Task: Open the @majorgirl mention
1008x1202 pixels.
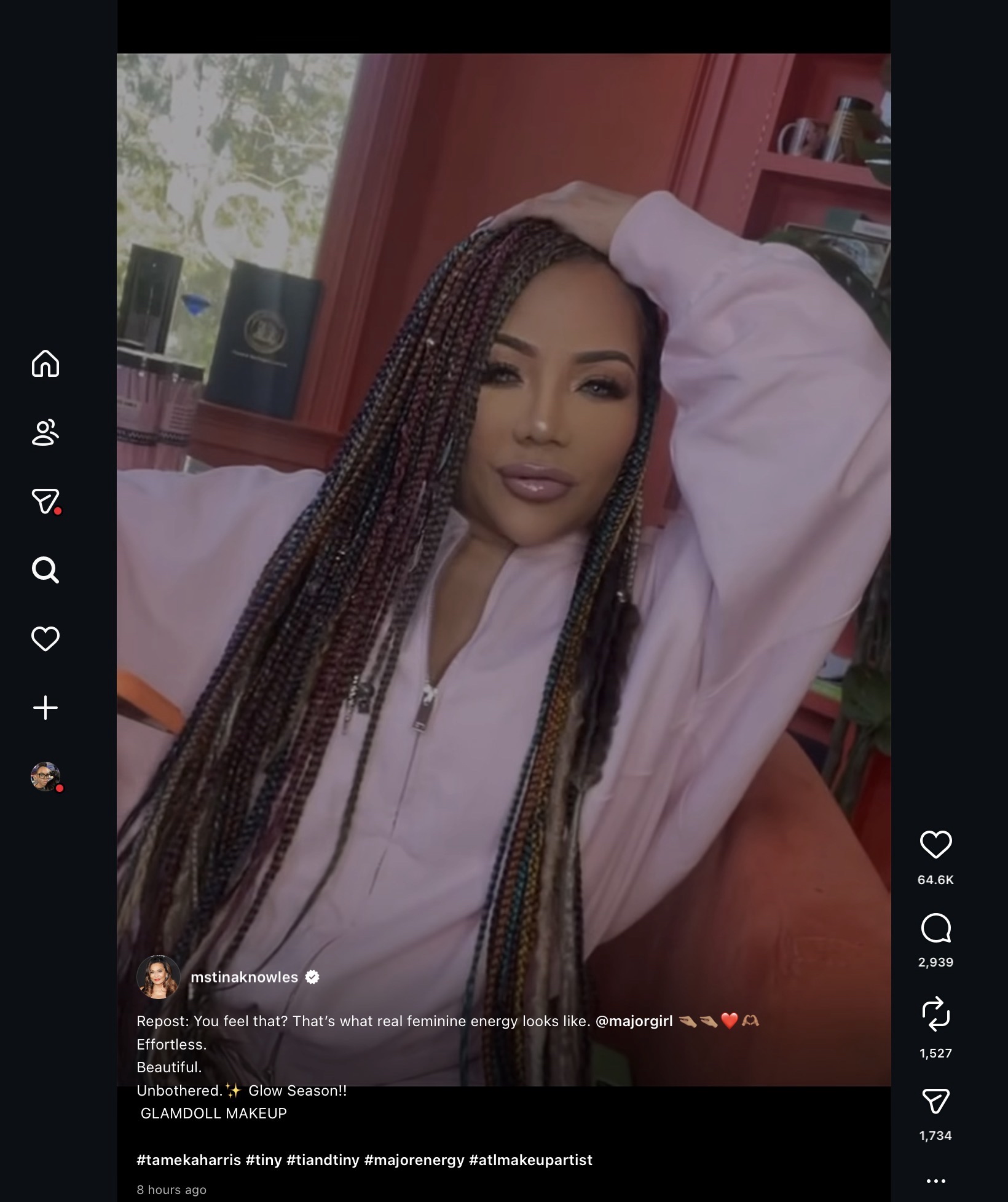Action: tap(634, 1021)
